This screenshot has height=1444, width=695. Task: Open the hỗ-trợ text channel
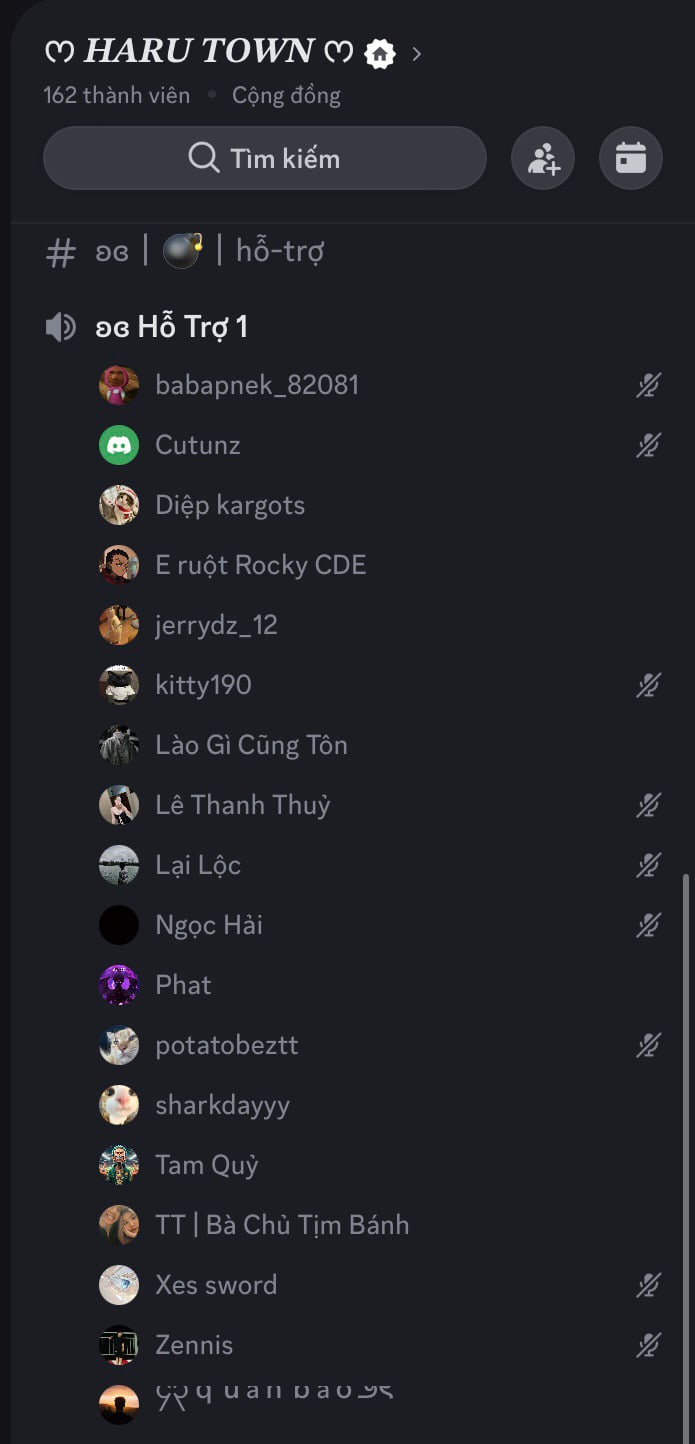coord(278,251)
